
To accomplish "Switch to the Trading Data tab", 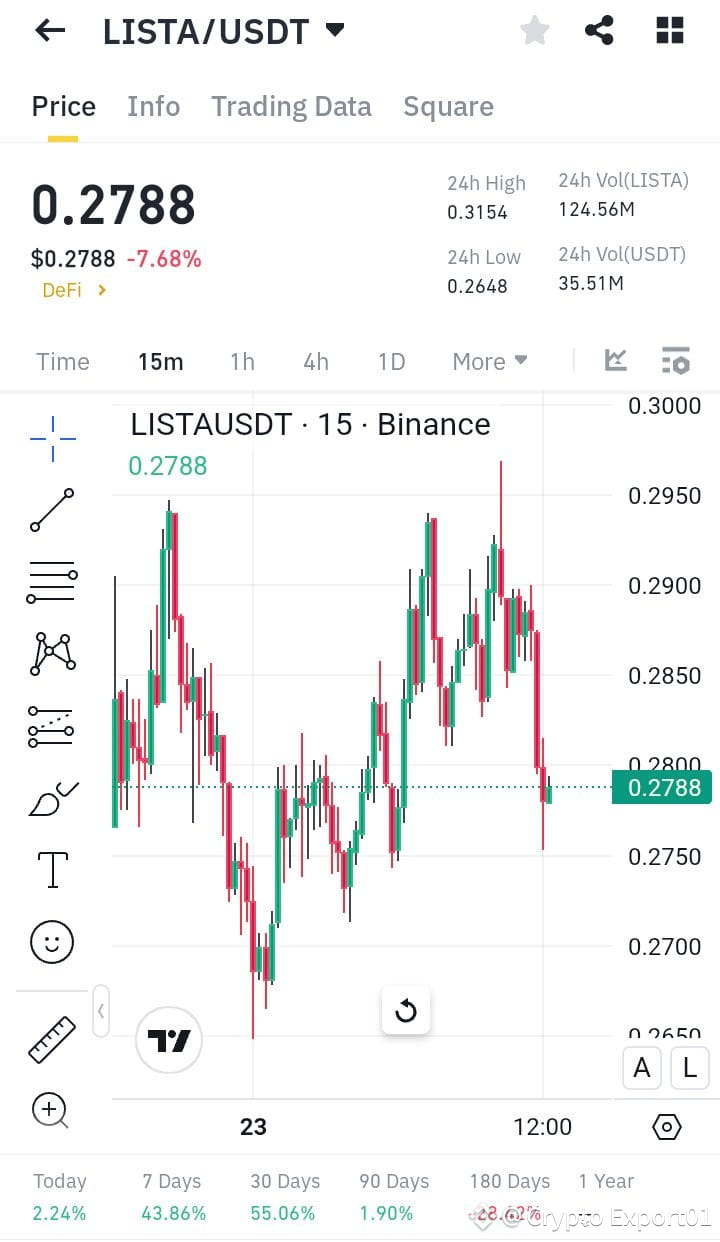I will 291,106.
